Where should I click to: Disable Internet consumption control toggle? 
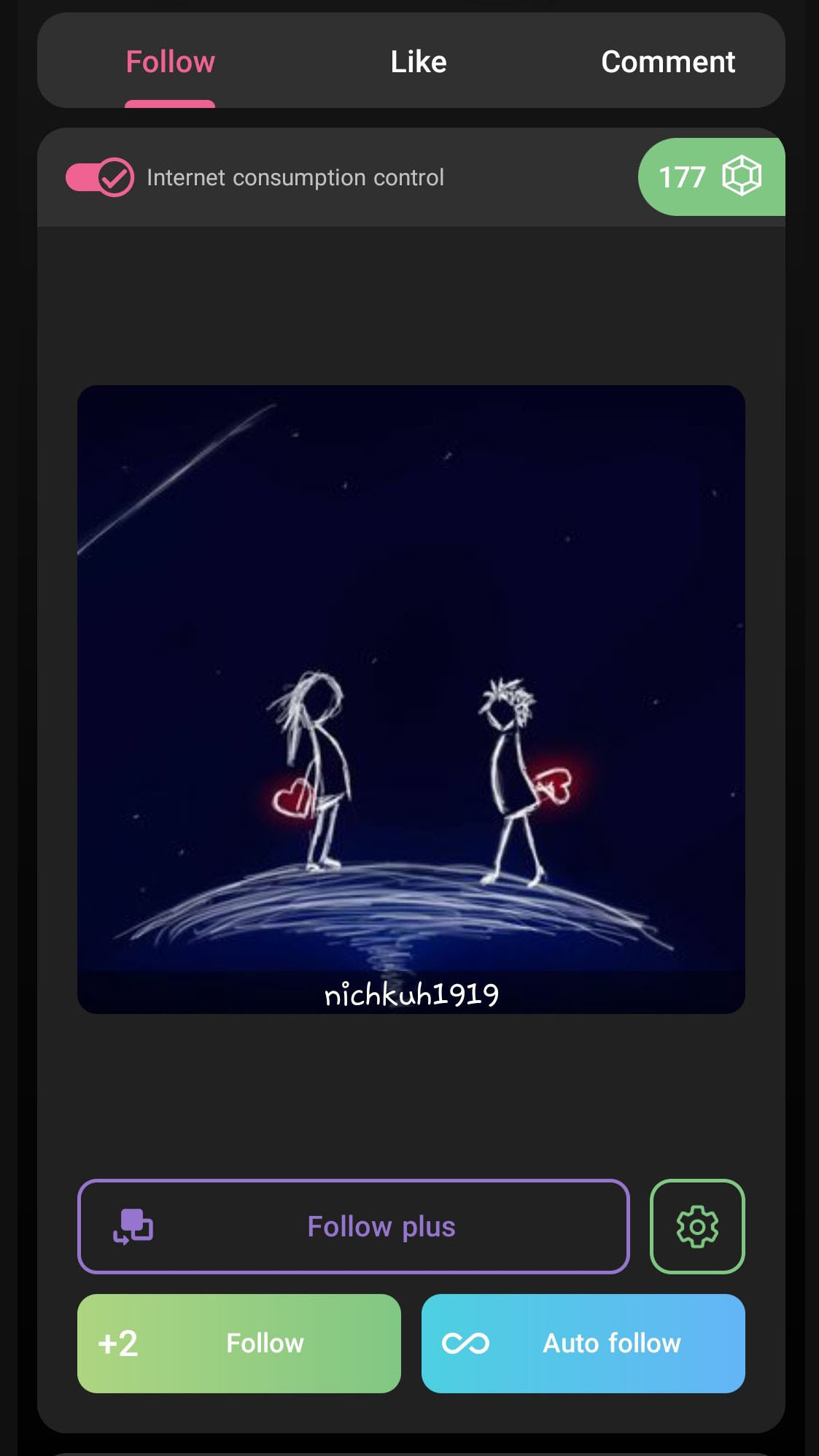pos(100,177)
